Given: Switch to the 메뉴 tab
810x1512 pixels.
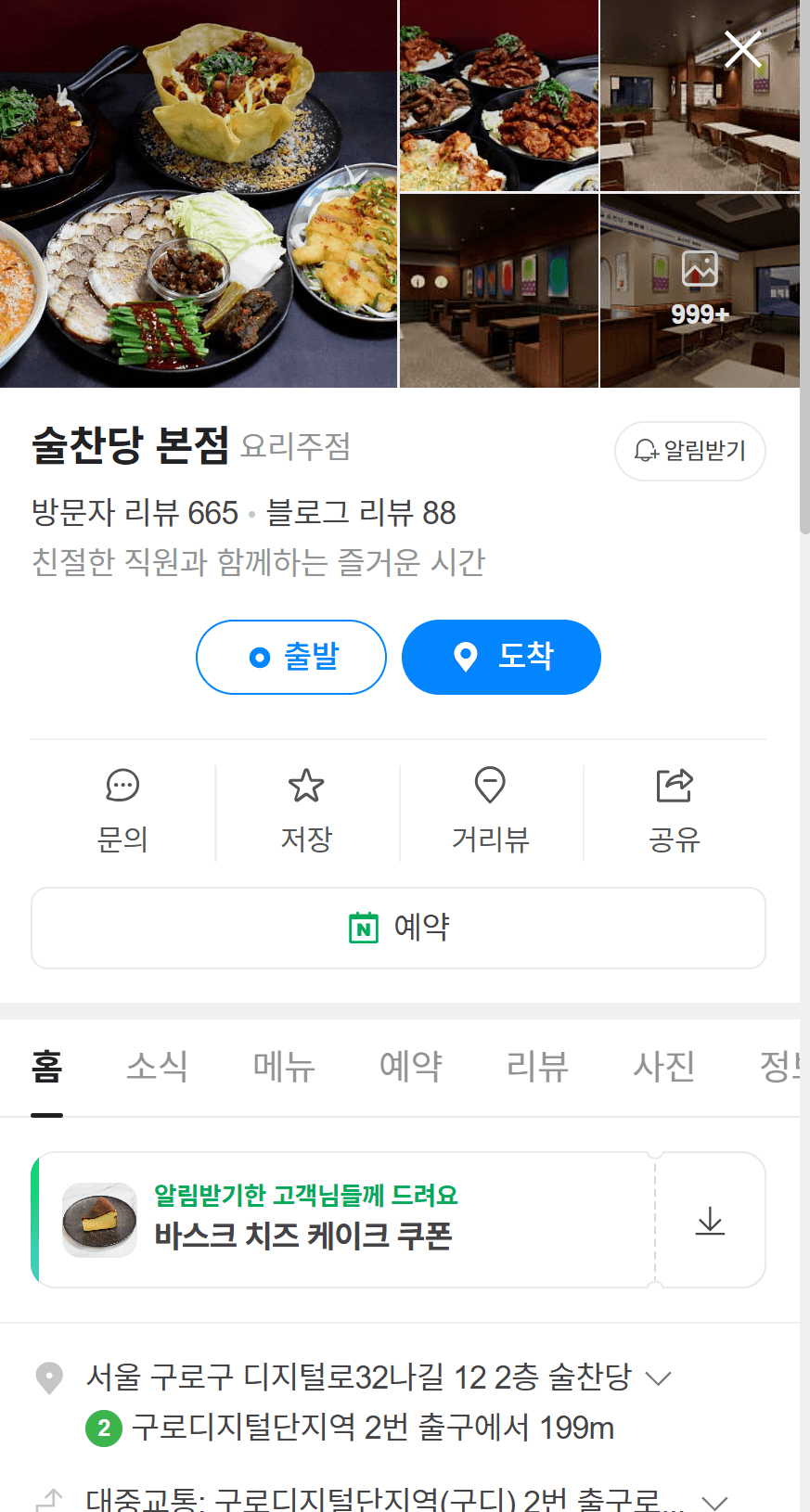Looking at the screenshot, I should 283,1068.
